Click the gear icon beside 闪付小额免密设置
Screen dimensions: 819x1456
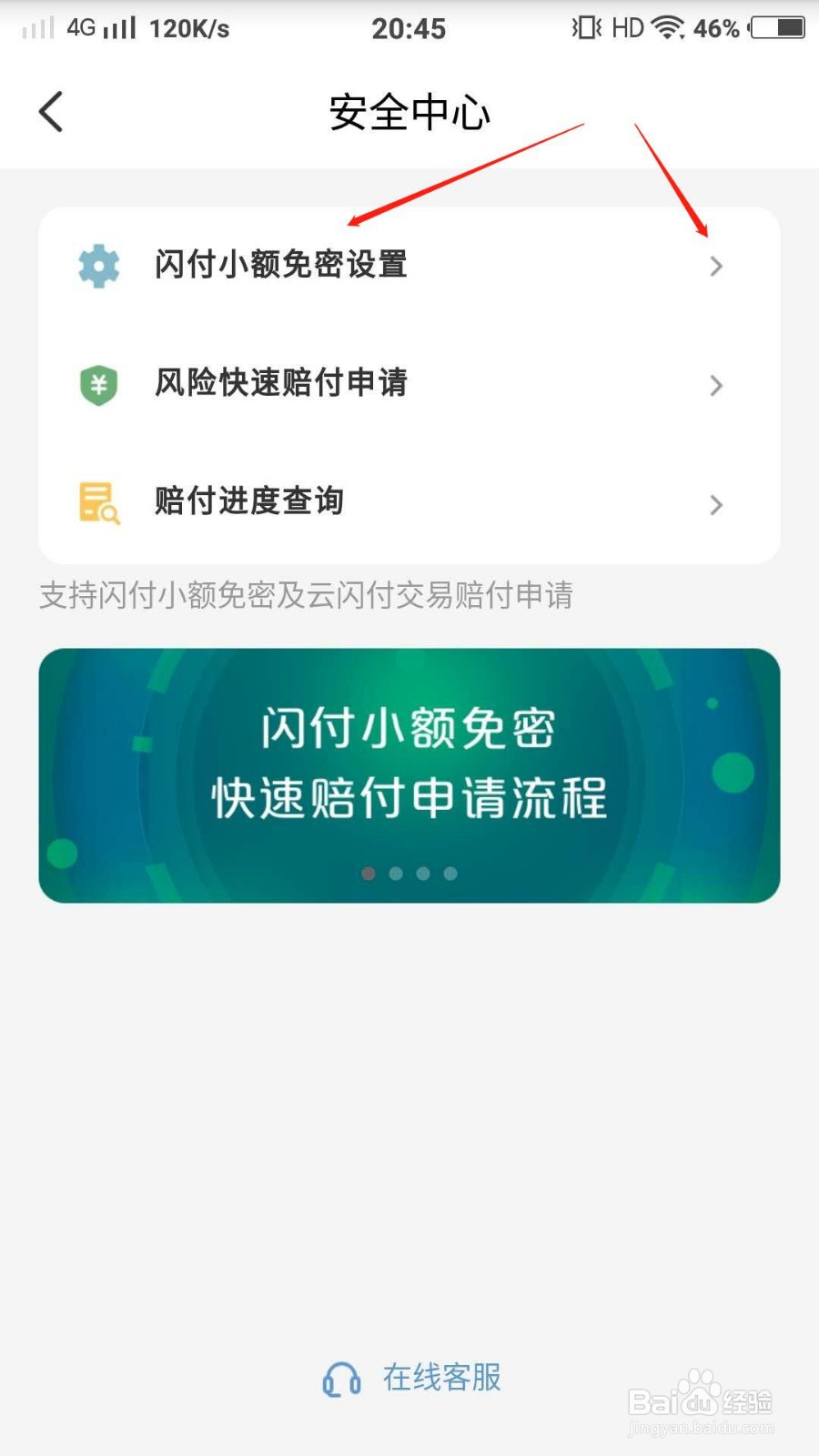click(x=98, y=266)
